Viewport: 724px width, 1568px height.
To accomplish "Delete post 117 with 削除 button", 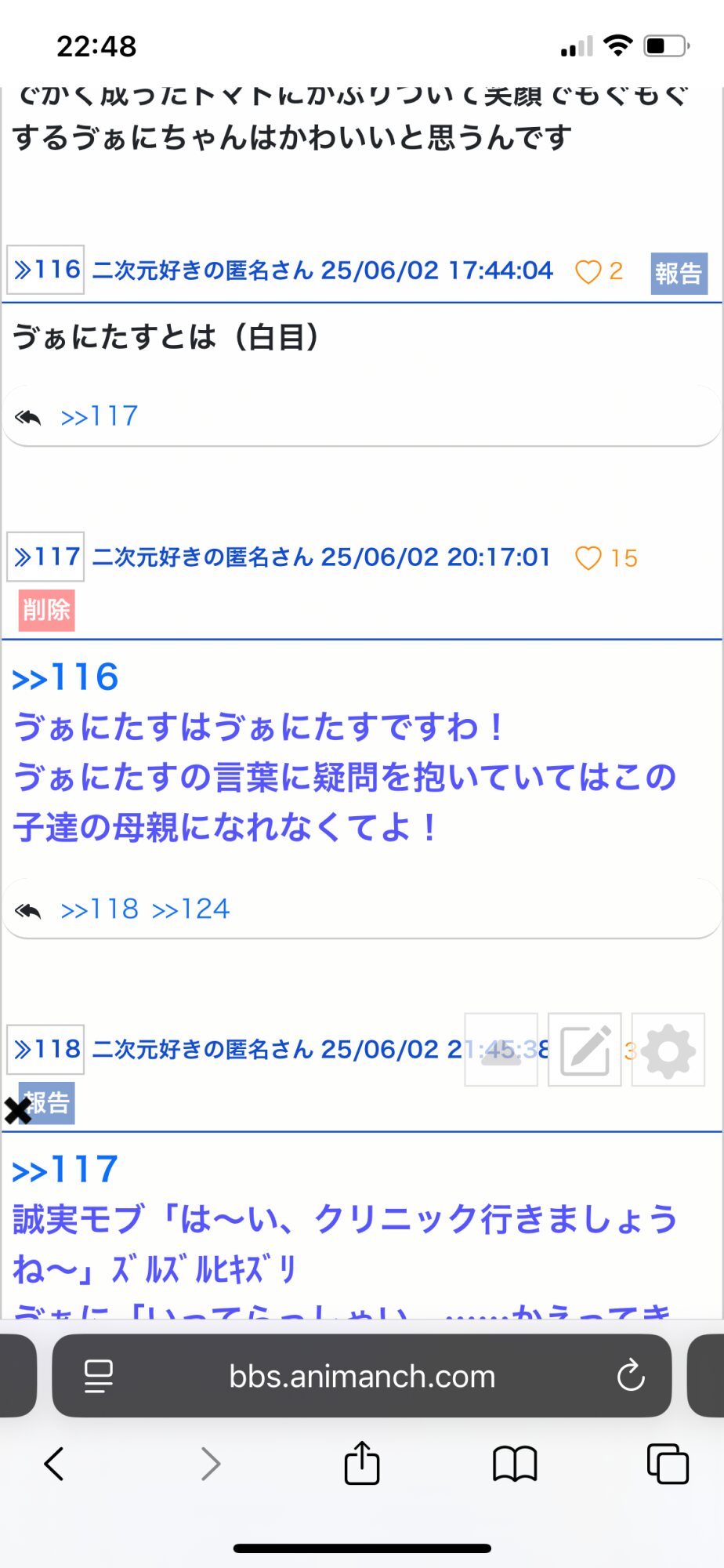I will point(47,610).
